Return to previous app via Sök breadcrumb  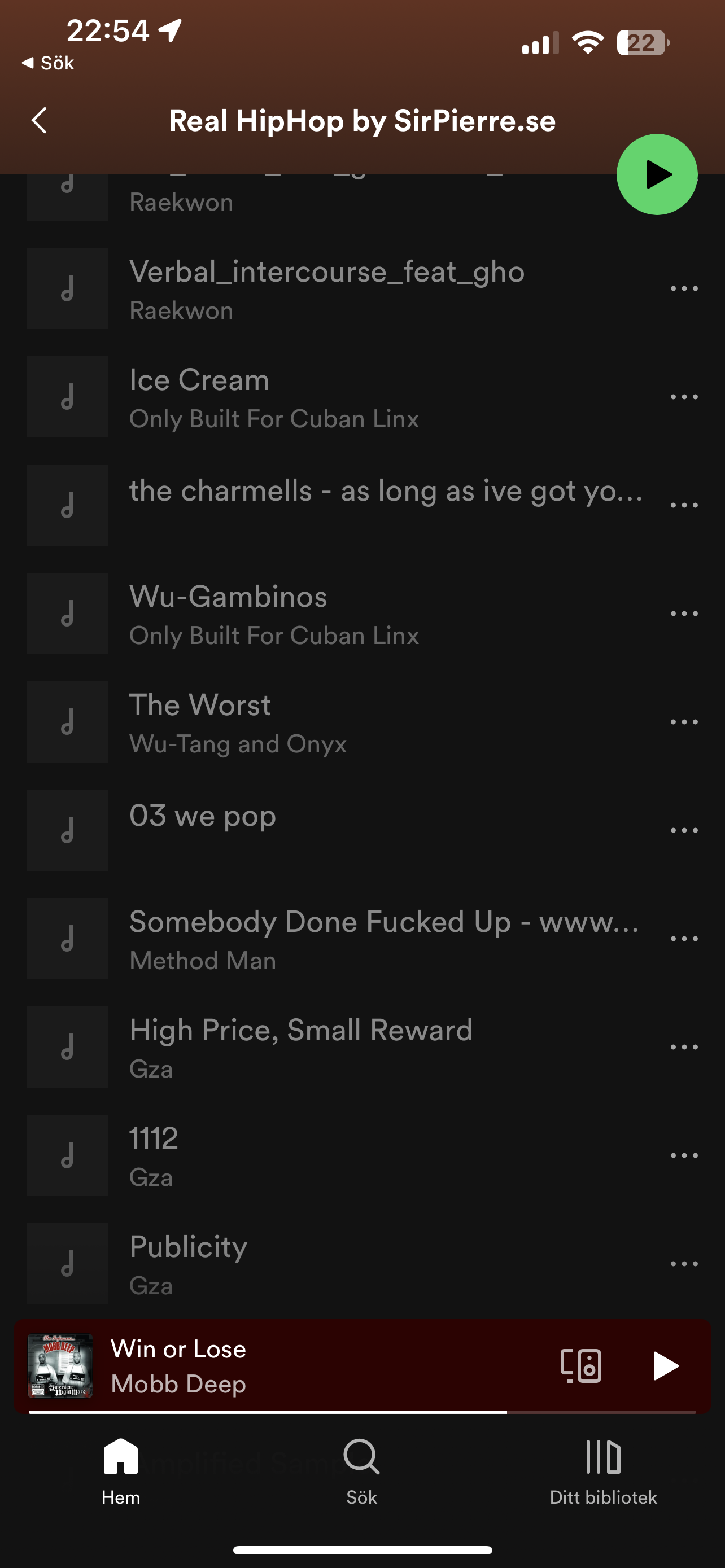(x=47, y=63)
